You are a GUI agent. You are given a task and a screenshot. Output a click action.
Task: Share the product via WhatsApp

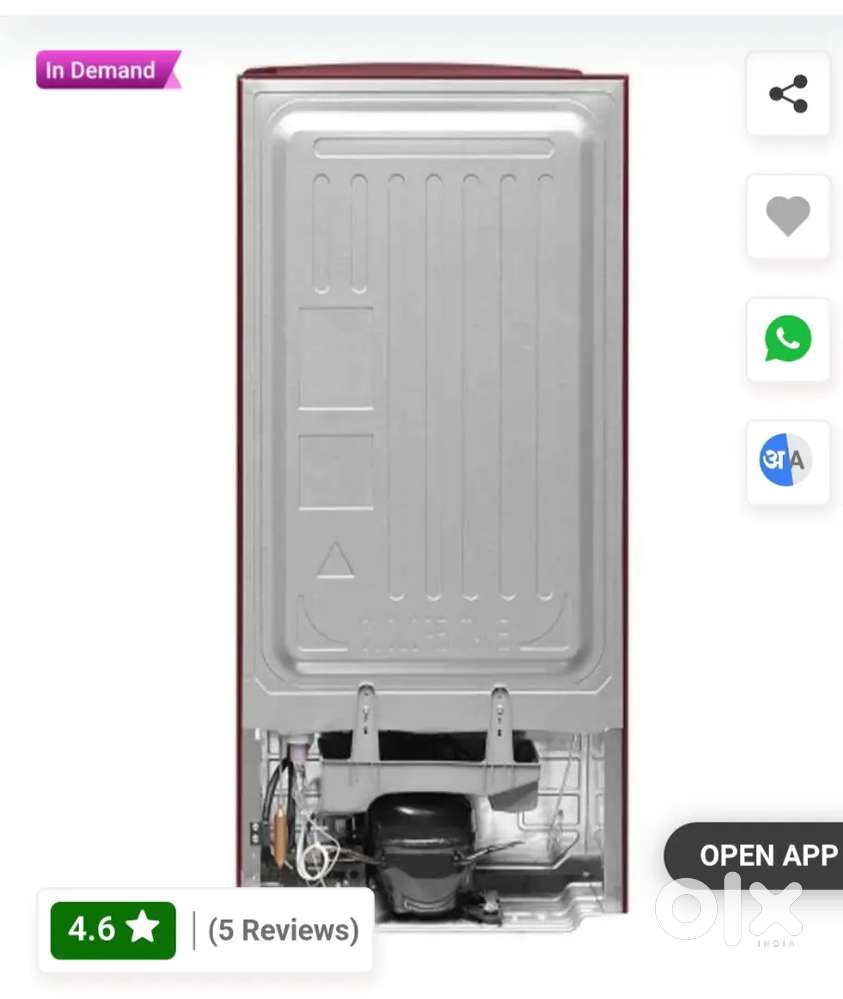[x=788, y=340]
